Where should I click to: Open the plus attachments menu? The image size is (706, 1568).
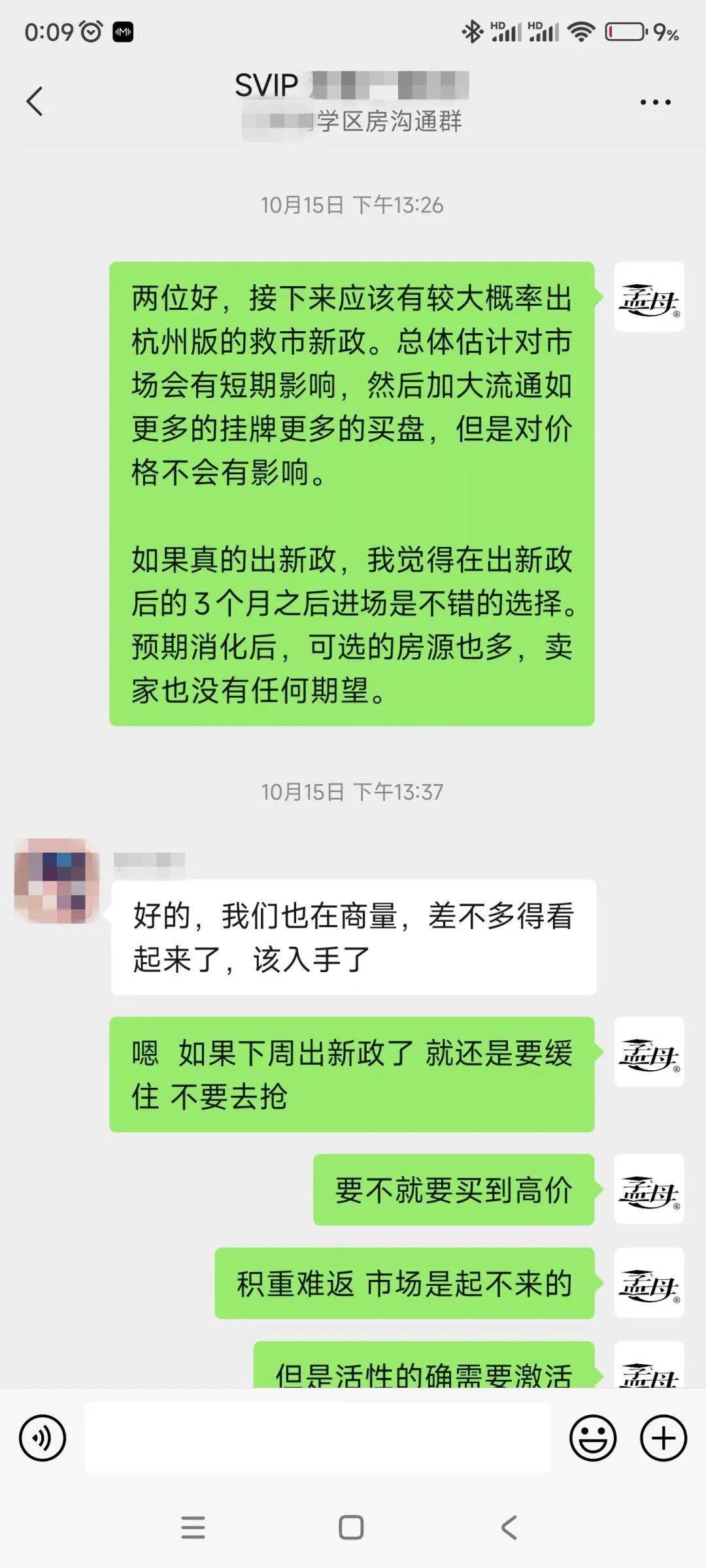click(664, 1438)
